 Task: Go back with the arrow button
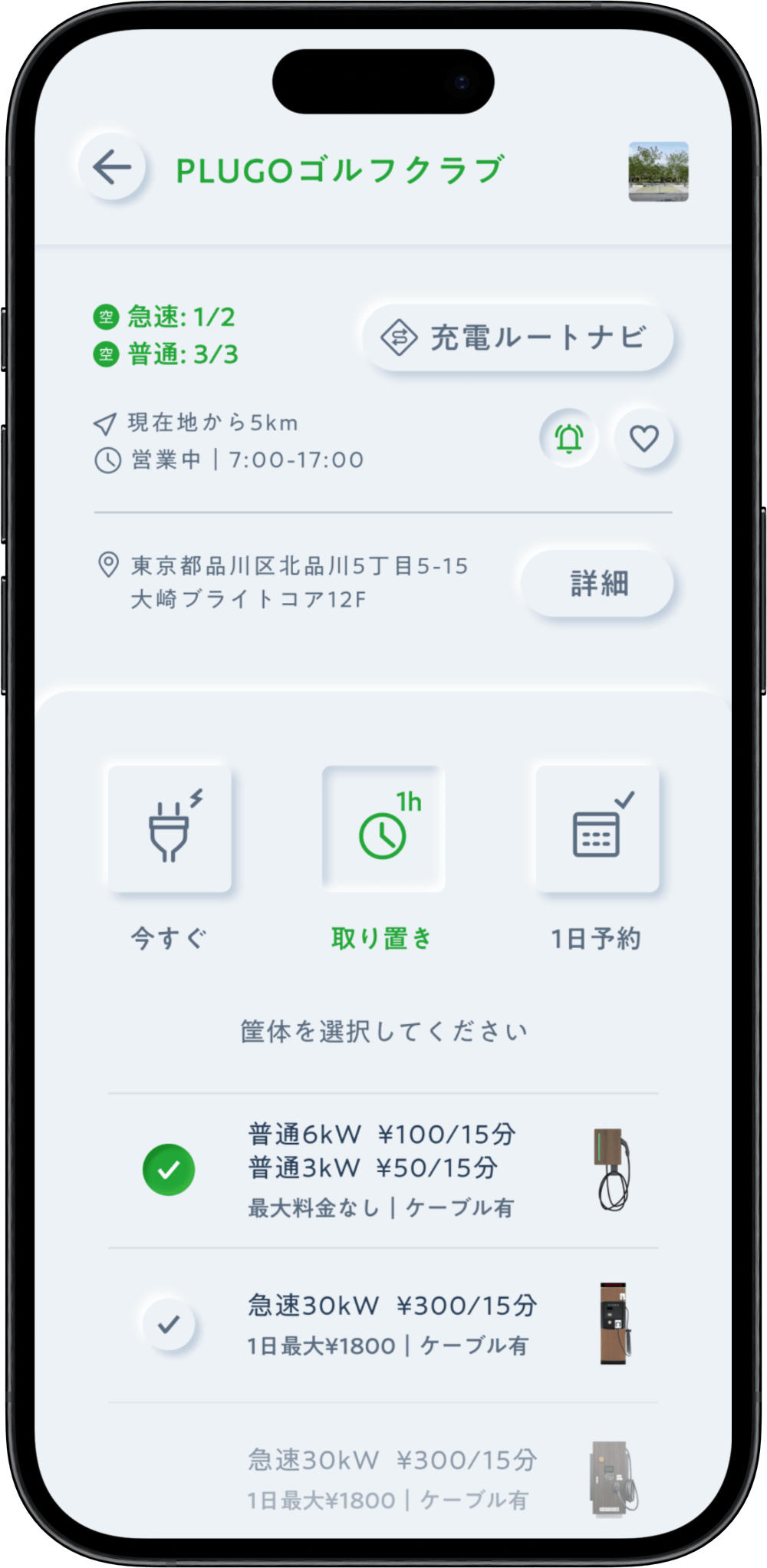(112, 167)
